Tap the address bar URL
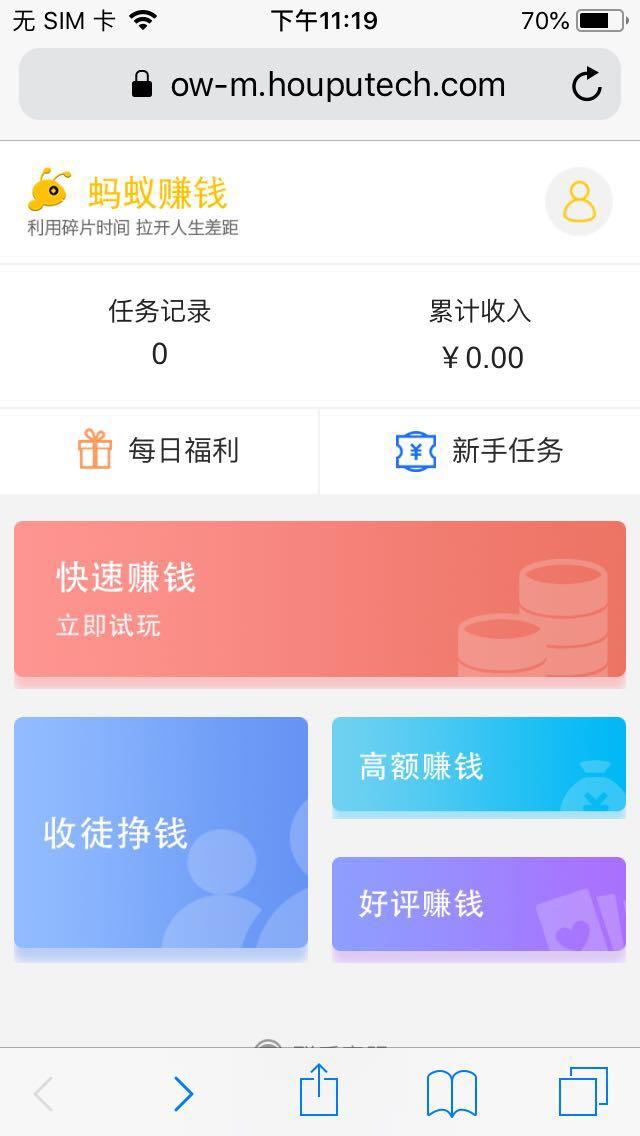The image size is (640, 1136). coord(320,85)
